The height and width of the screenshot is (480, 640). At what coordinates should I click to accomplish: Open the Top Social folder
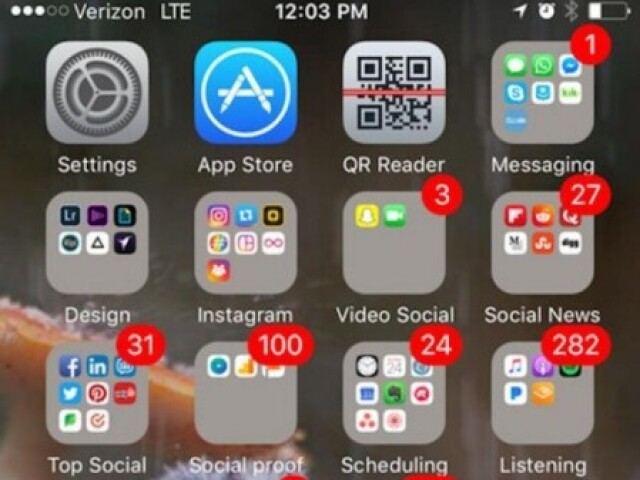point(97,393)
